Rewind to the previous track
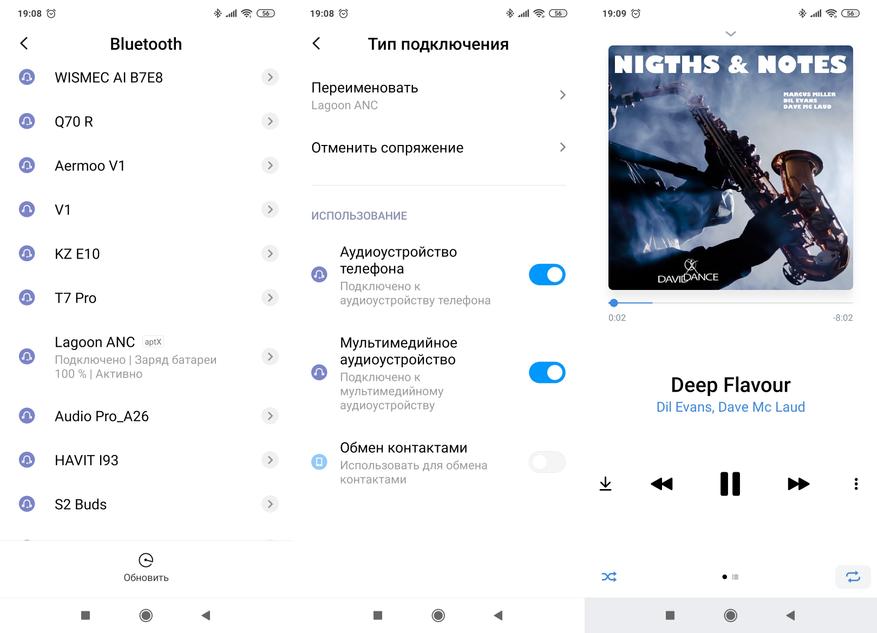877x633 pixels. [x=661, y=484]
